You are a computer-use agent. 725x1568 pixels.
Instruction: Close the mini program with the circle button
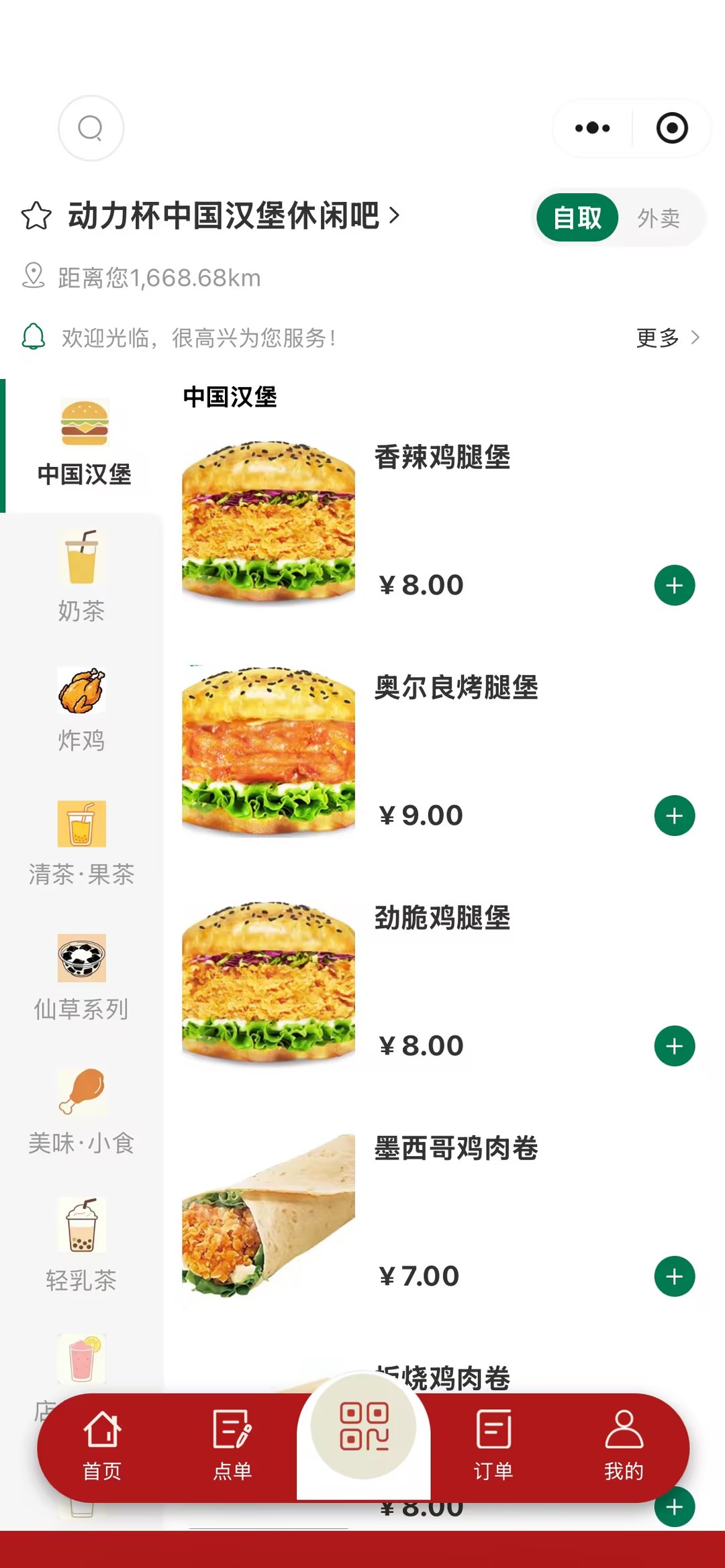[x=672, y=128]
